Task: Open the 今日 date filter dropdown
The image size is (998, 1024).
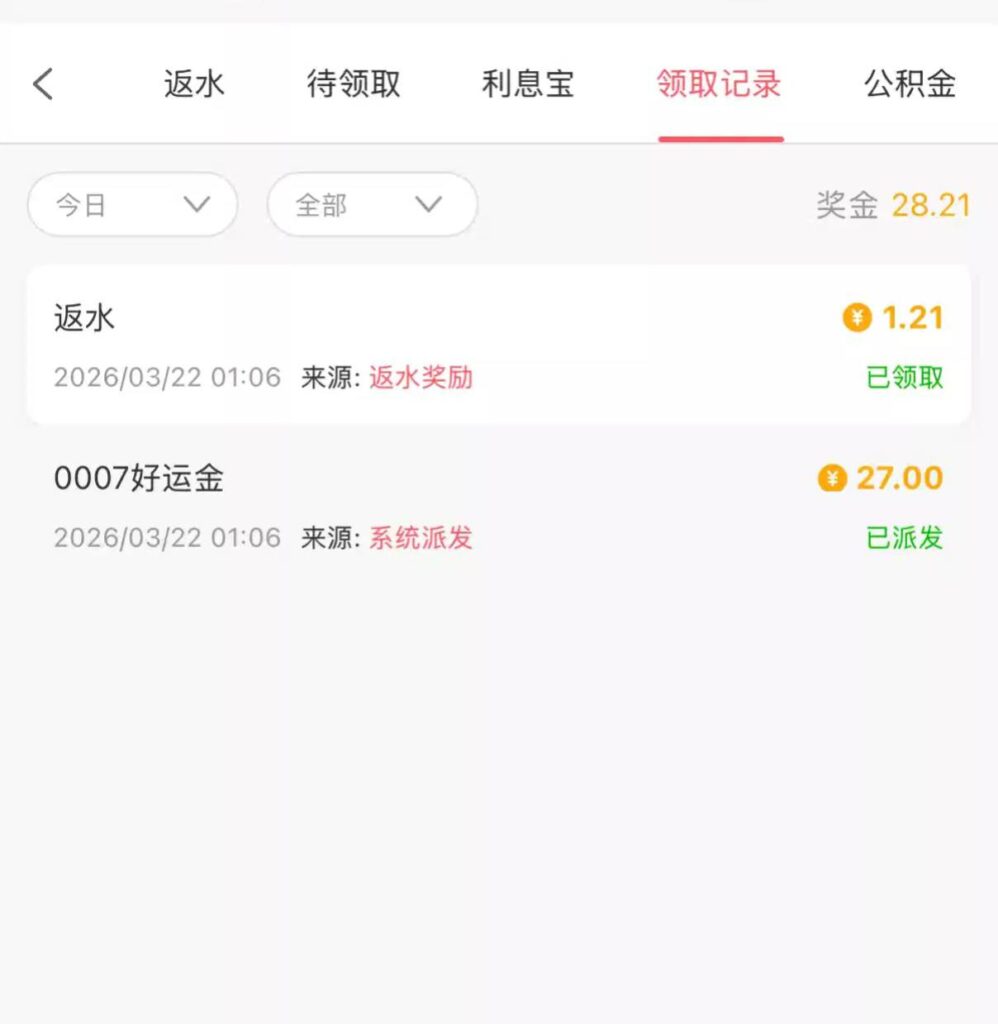Action: (132, 204)
